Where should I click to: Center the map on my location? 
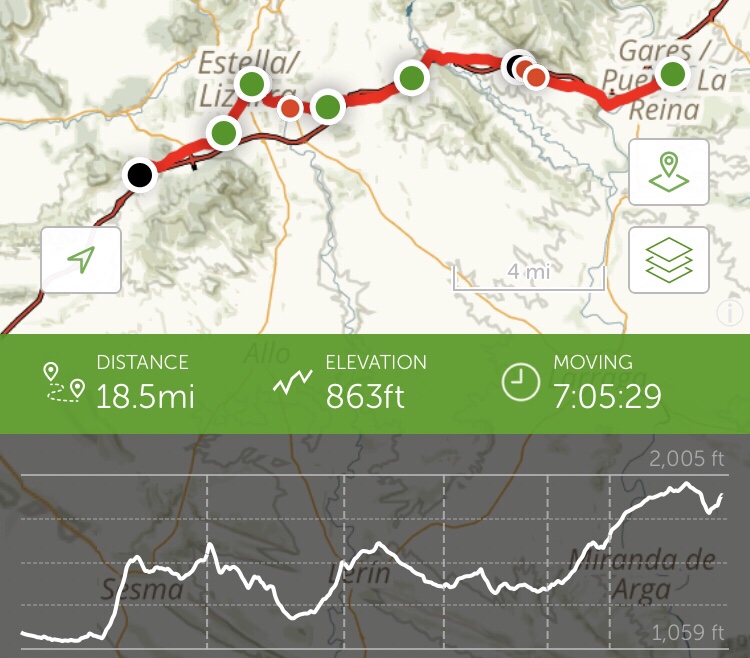click(x=81, y=260)
